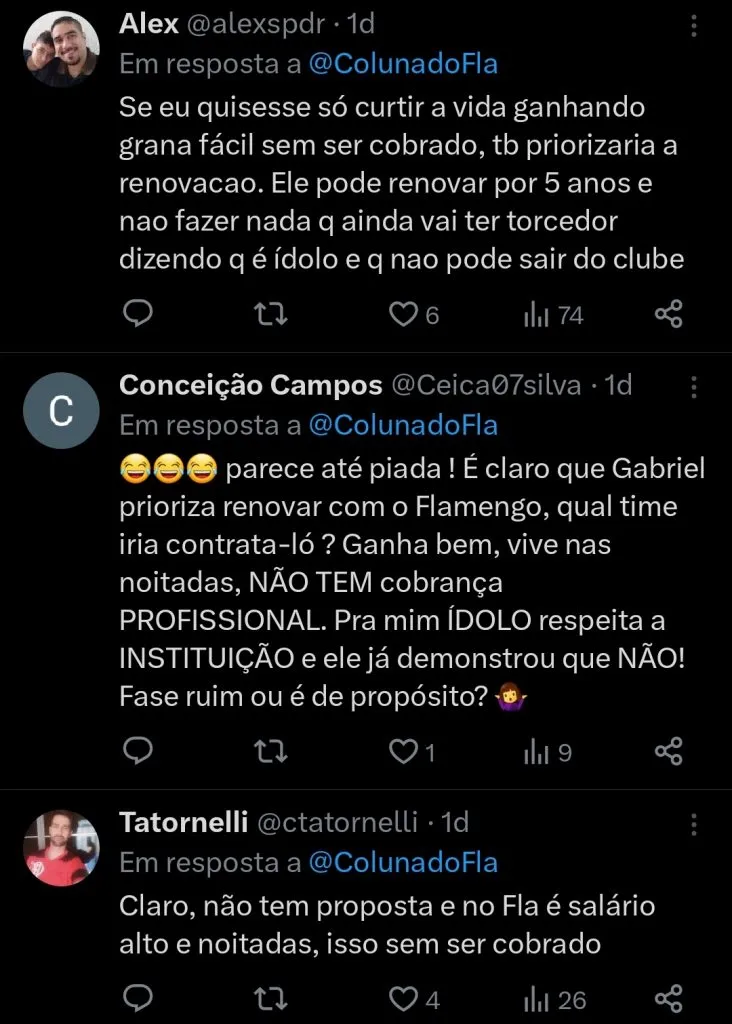Viewport: 732px width, 1024px height.
Task: Open the reply icon on Alex's tweet
Action: click(138, 314)
